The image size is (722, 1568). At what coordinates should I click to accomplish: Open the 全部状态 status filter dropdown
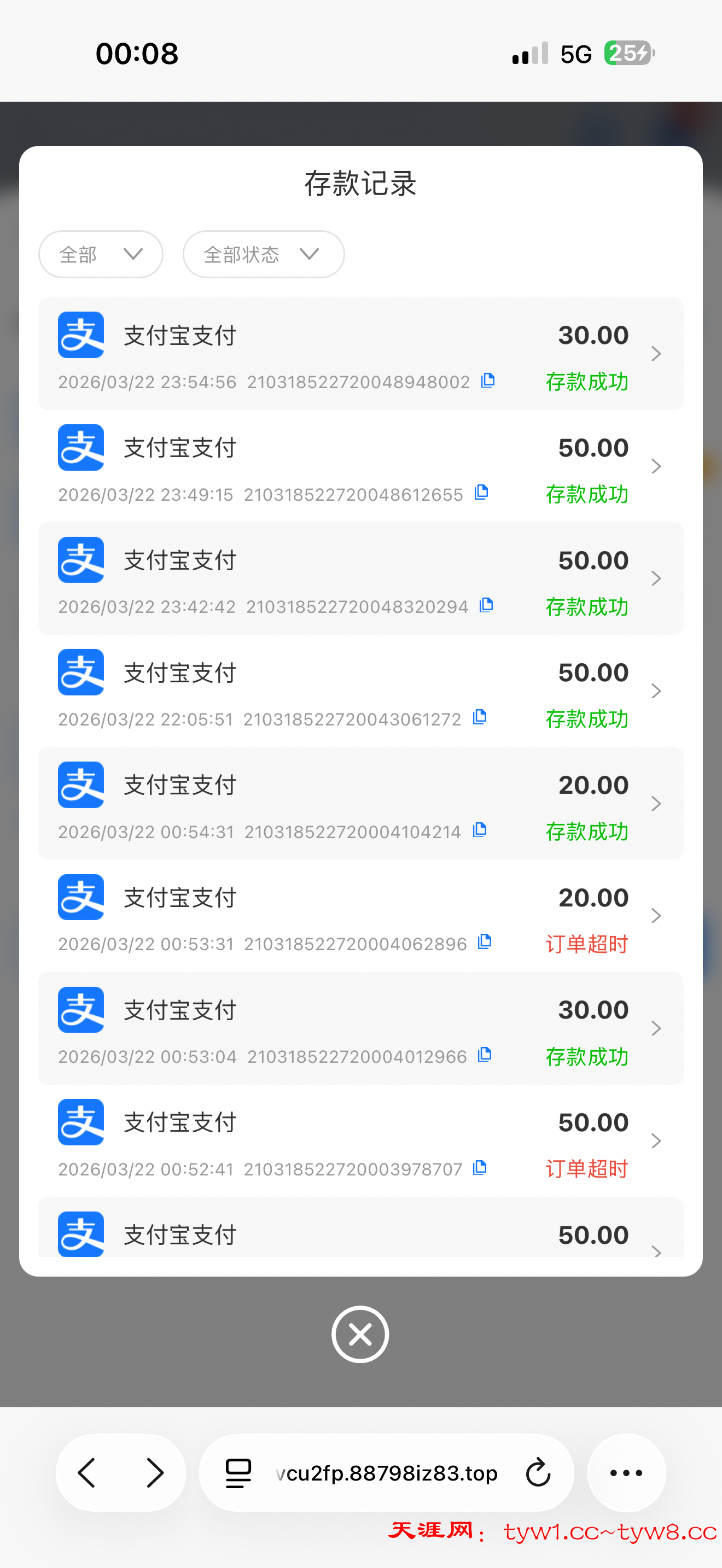[x=263, y=254]
